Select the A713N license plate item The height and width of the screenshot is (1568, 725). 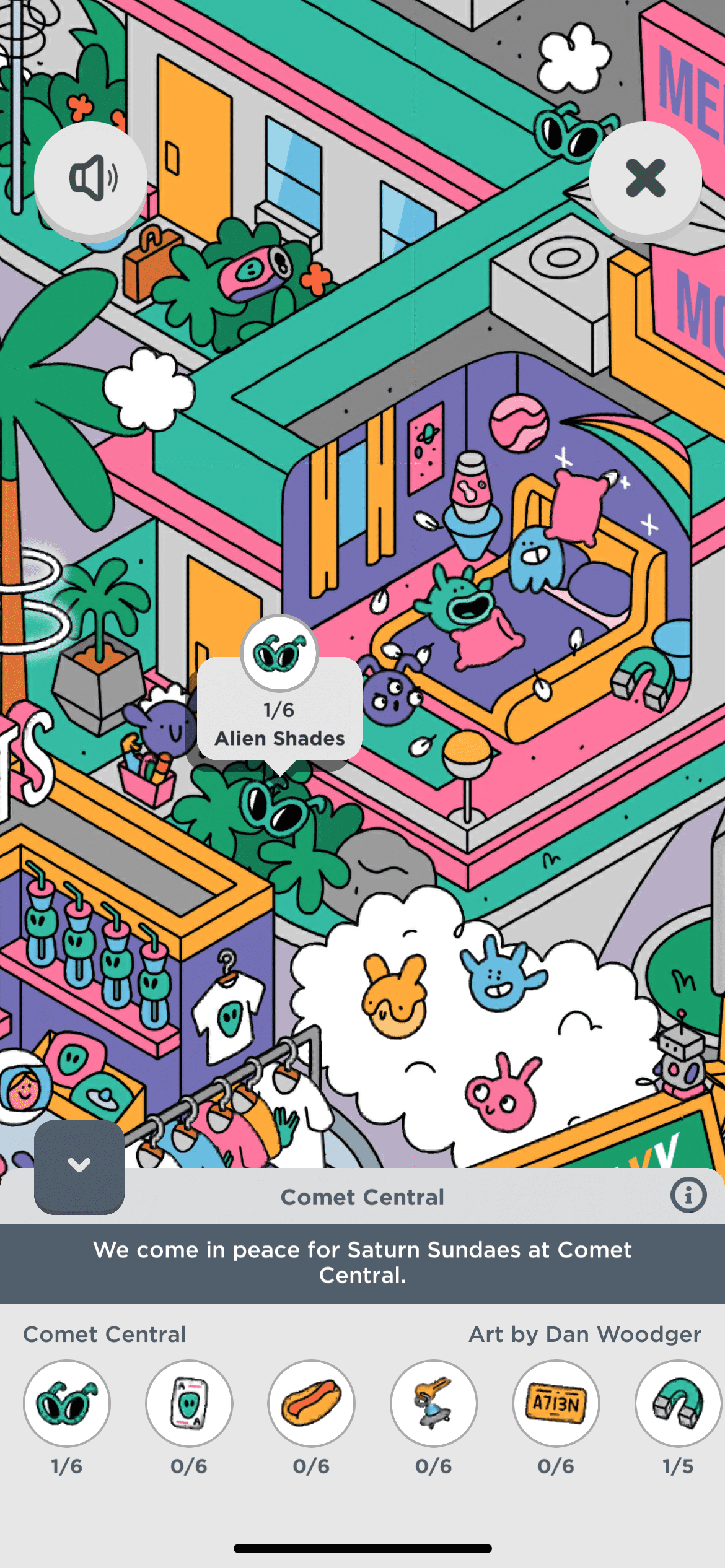pyautogui.click(x=556, y=1403)
